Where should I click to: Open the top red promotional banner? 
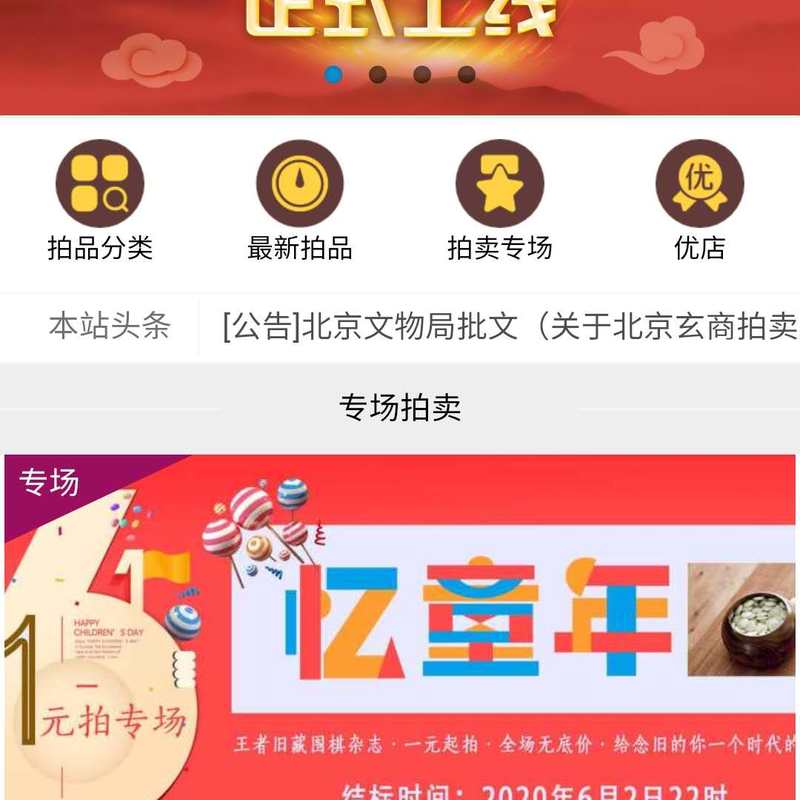click(x=400, y=35)
